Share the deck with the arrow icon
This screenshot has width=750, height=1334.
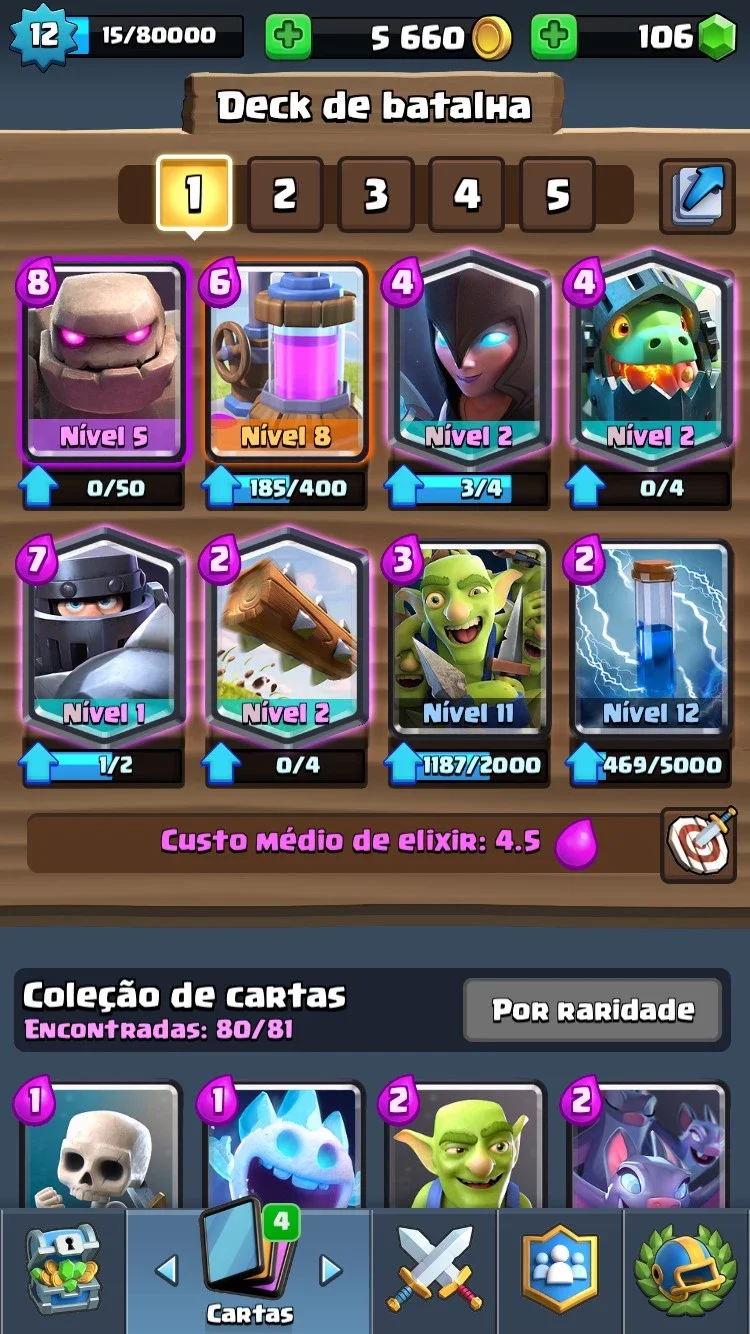point(697,195)
